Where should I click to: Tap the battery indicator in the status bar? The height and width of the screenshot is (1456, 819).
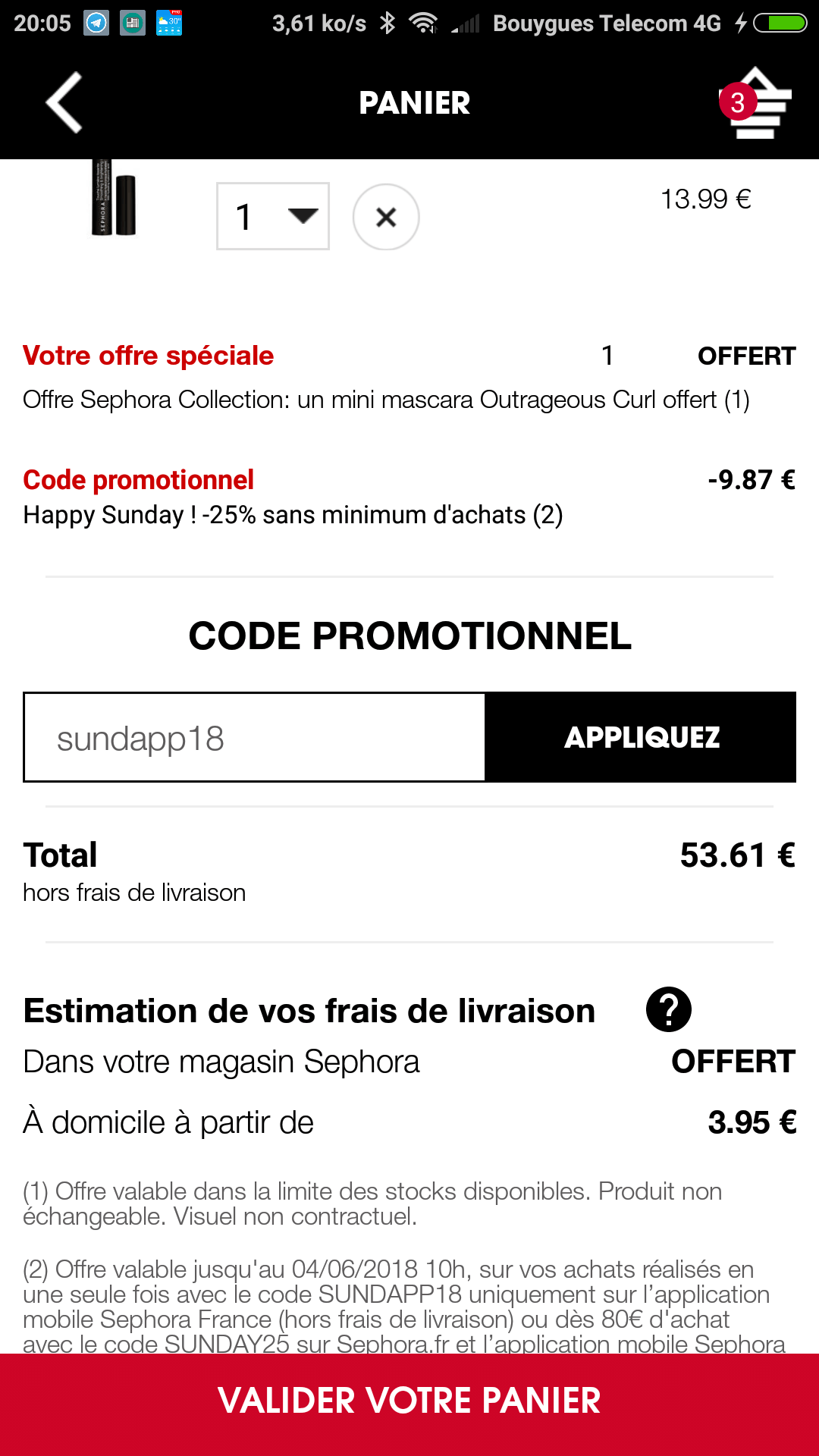pyautogui.click(x=781, y=23)
